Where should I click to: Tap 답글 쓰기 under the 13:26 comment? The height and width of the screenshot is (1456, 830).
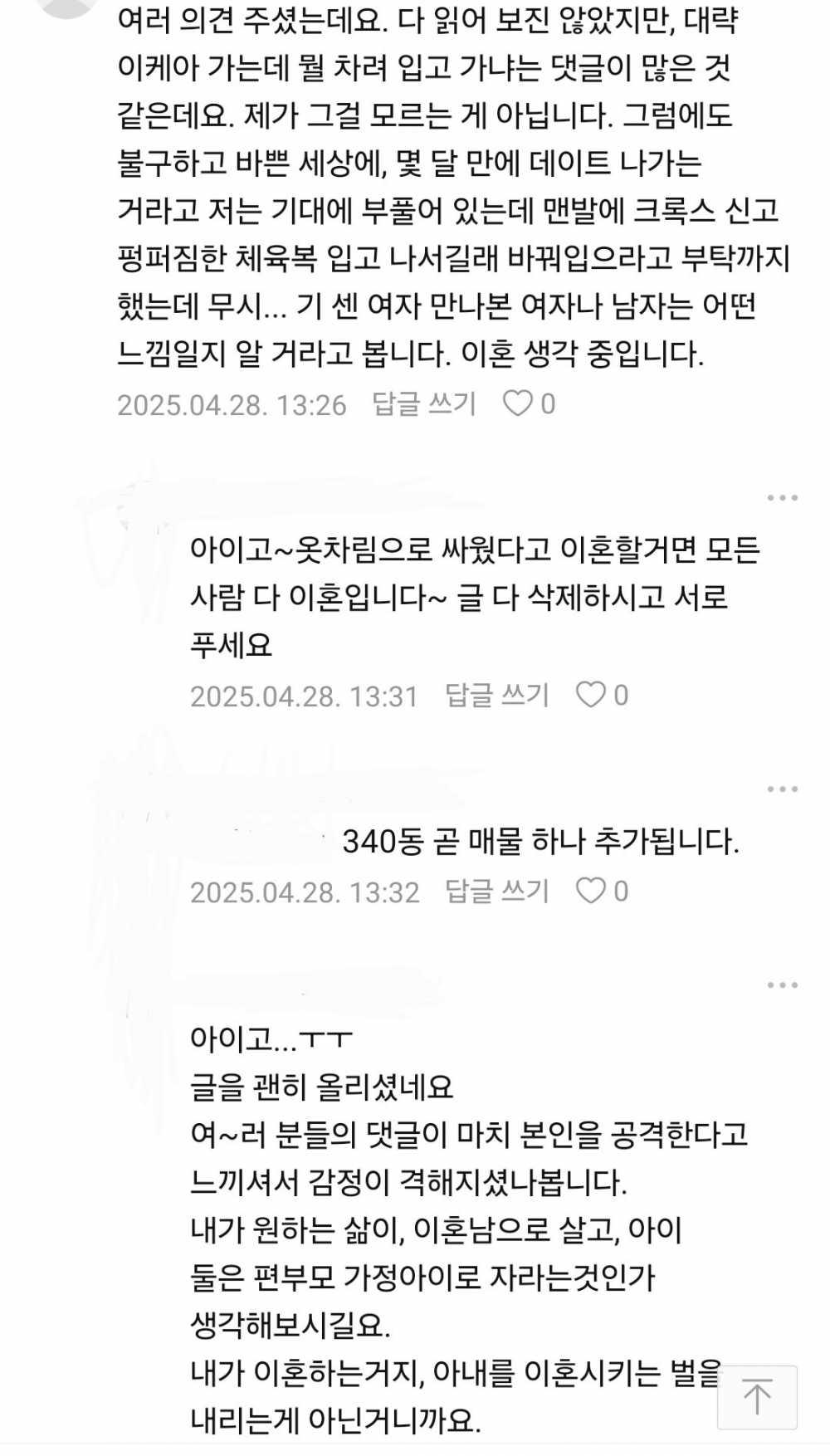tap(423, 404)
